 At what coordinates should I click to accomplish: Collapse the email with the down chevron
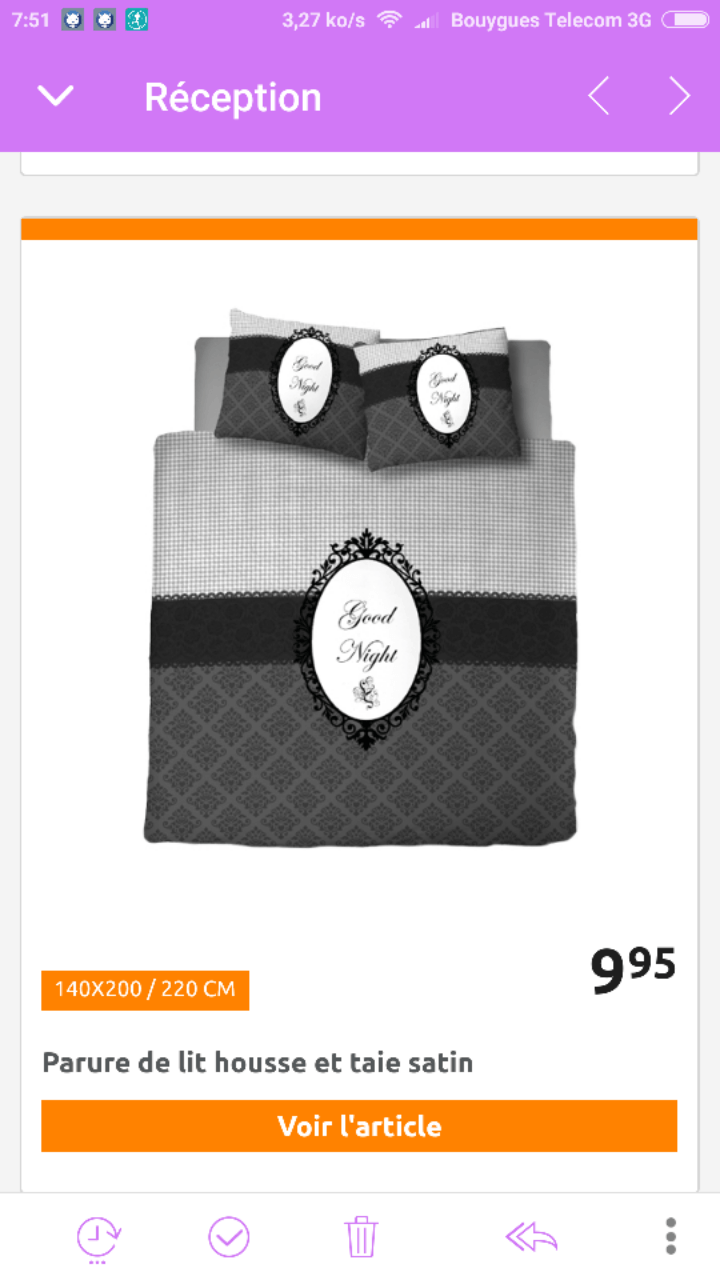pos(55,96)
